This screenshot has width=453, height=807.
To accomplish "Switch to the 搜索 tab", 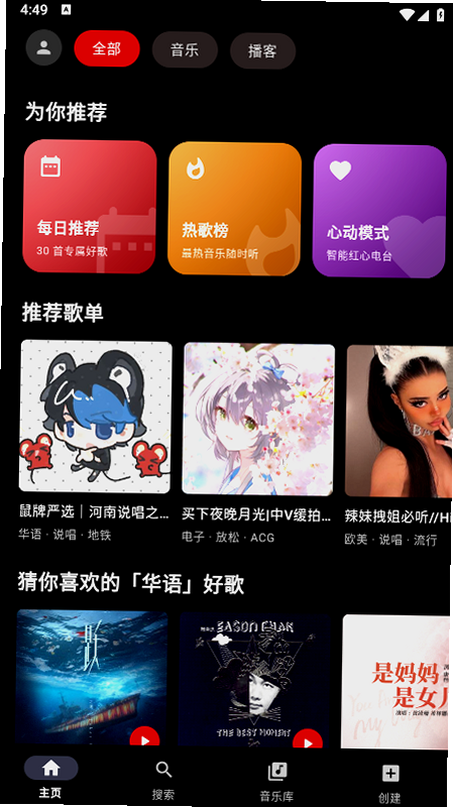I will click(164, 780).
